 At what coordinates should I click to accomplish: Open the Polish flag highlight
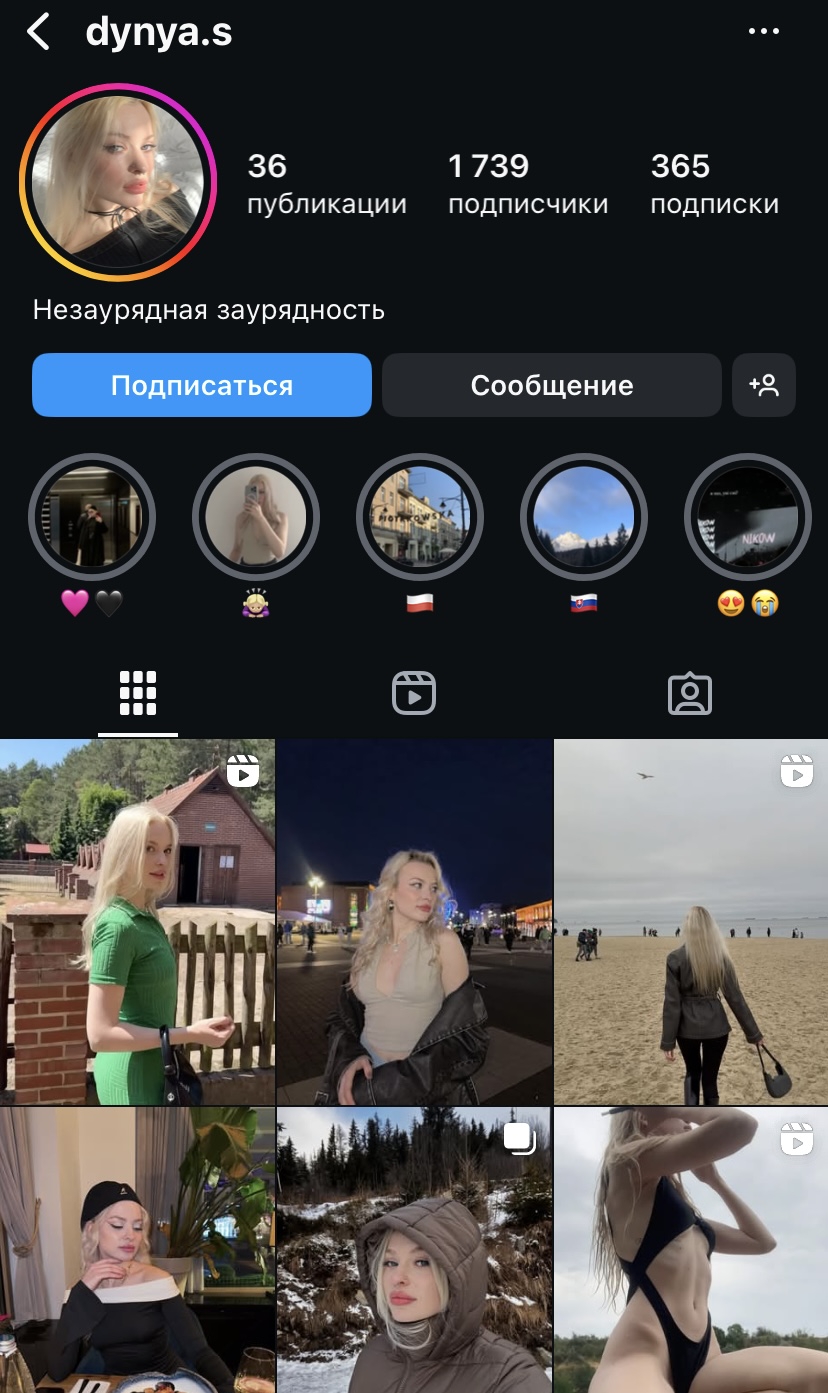(x=420, y=518)
